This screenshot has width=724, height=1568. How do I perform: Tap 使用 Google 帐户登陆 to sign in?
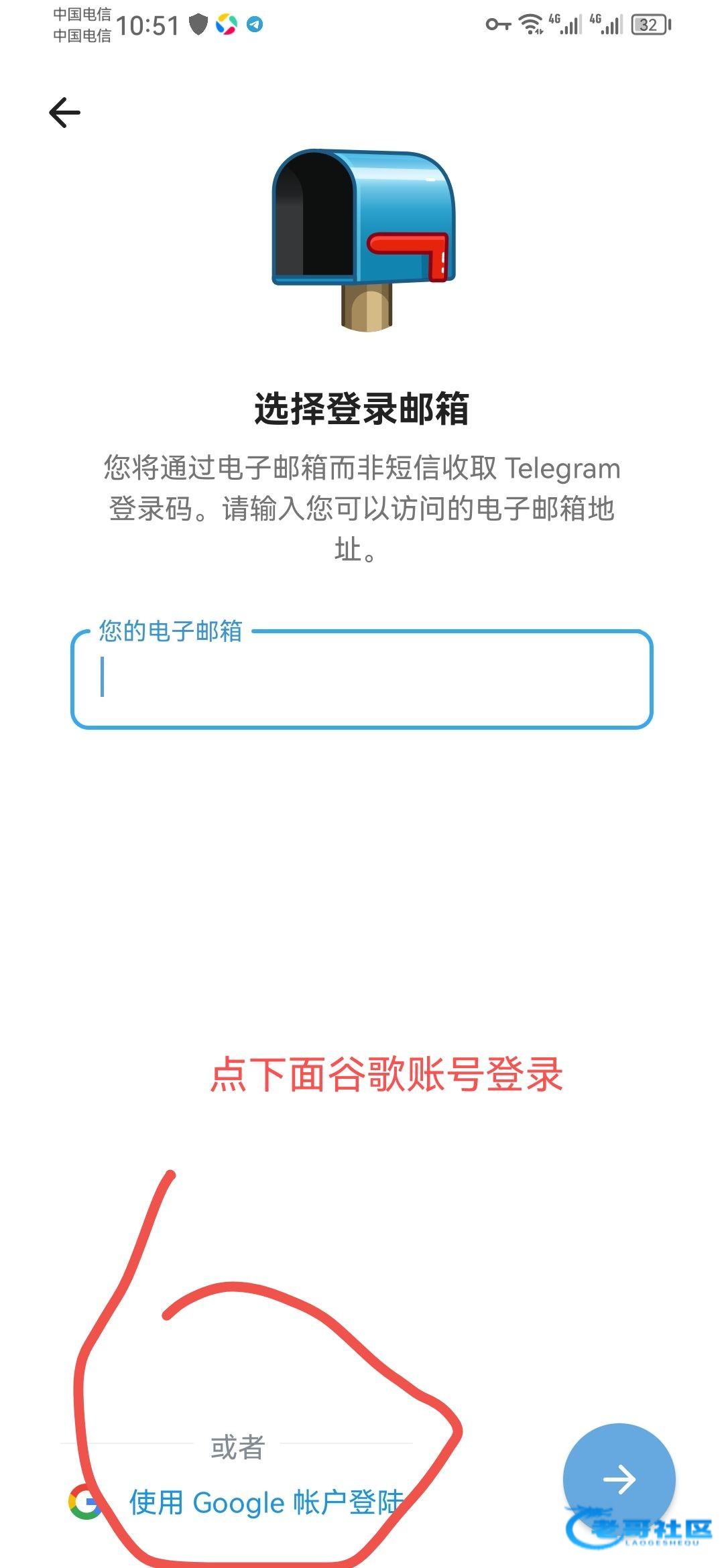266,1502
